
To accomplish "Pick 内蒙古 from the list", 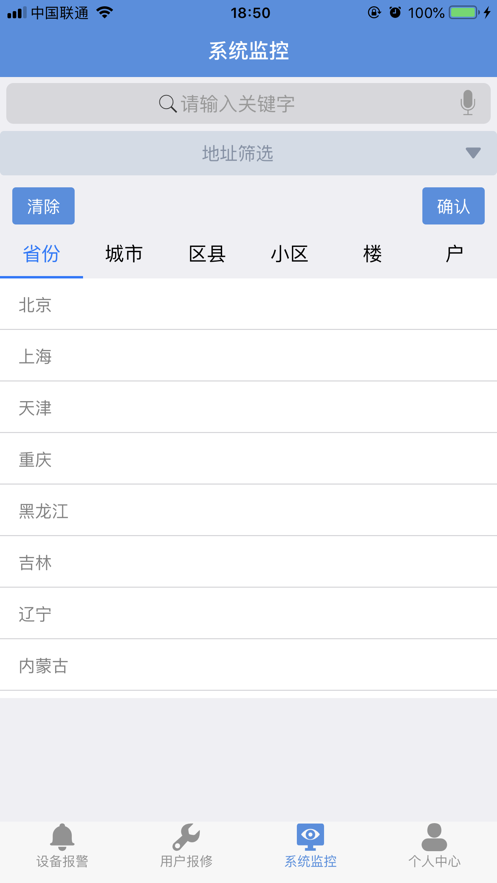I will point(248,666).
